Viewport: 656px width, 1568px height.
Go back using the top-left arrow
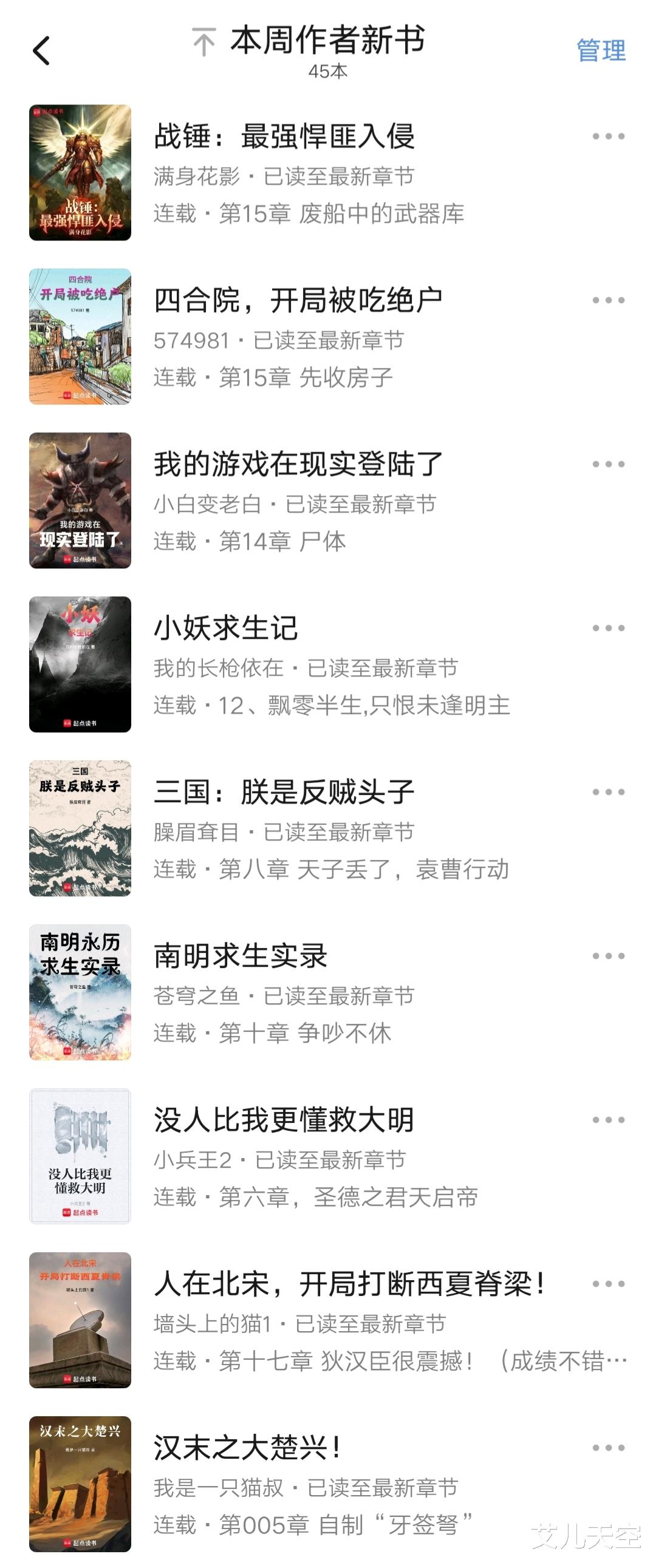pos(41,50)
